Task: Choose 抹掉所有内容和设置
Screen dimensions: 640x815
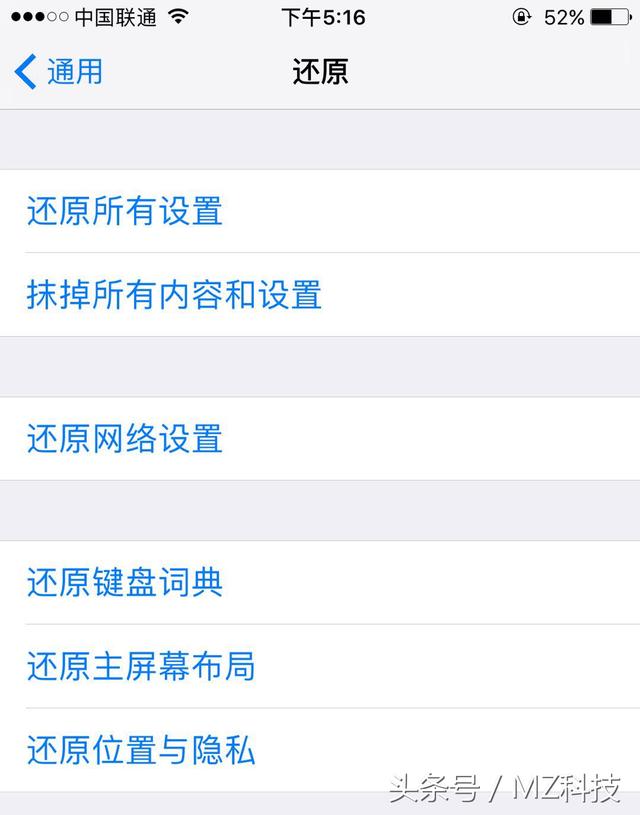Action: [x=174, y=295]
